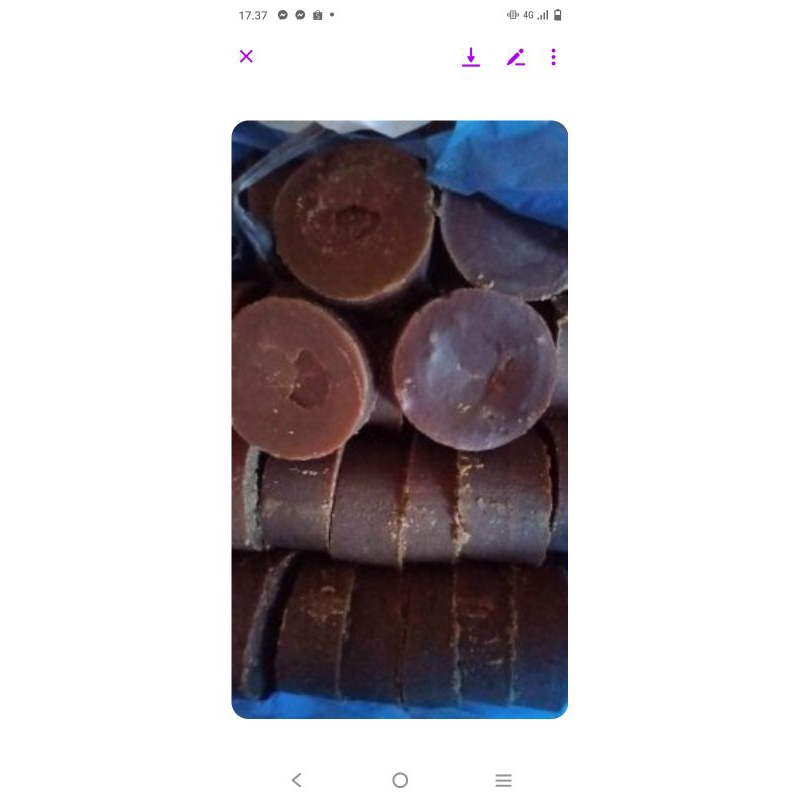Edit the photo with the pencil icon
Screen dimensions: 800x800
[515, 57]
